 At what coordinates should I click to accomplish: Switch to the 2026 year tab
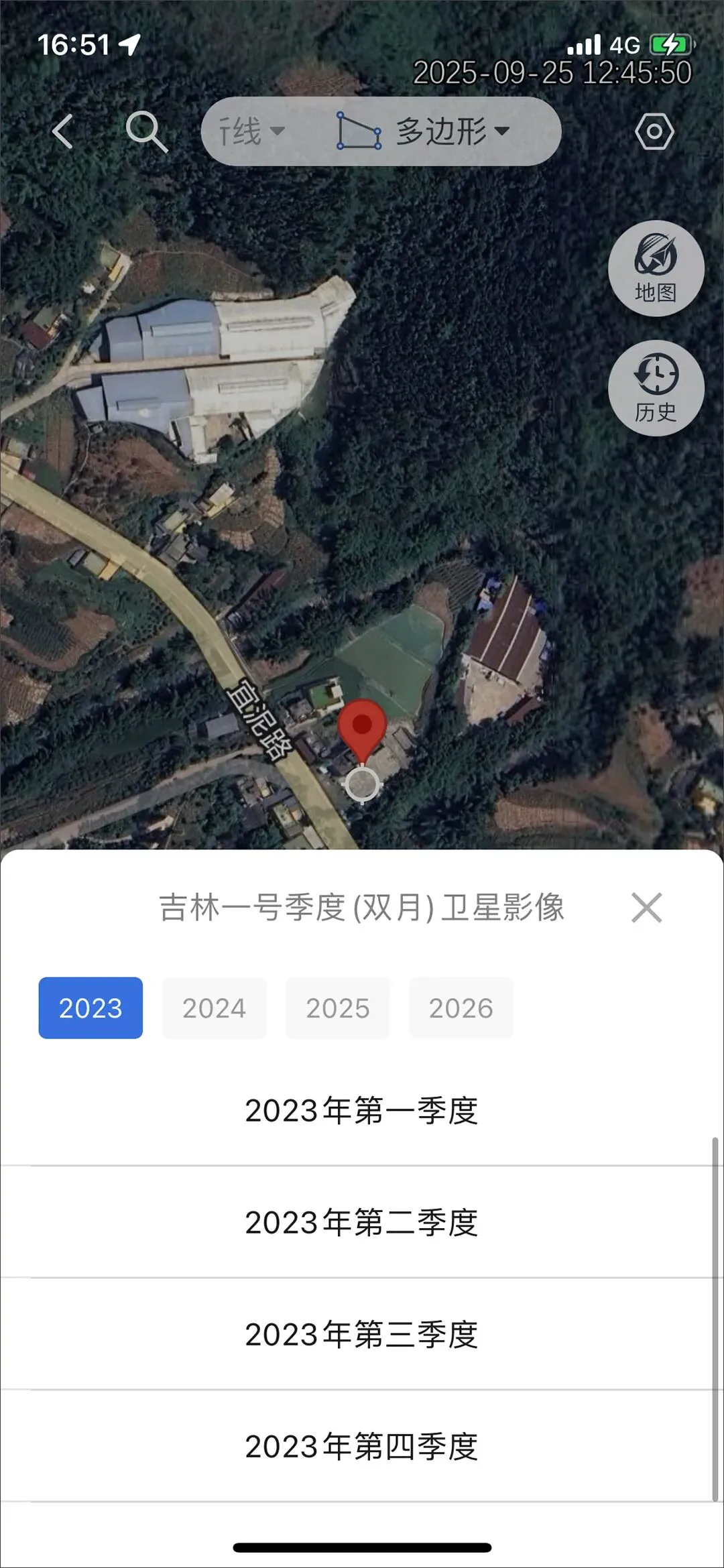(461, 1008)
